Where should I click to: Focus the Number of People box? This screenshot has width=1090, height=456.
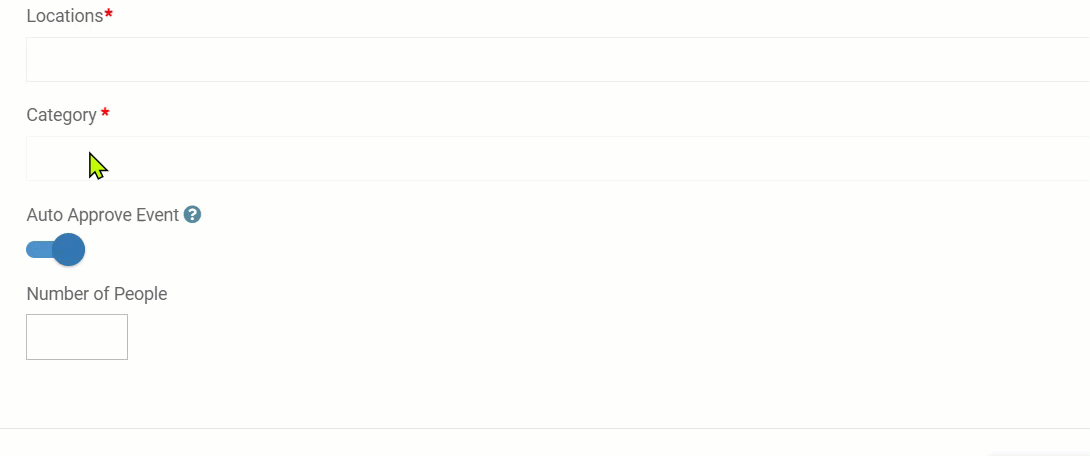[77, 337]
